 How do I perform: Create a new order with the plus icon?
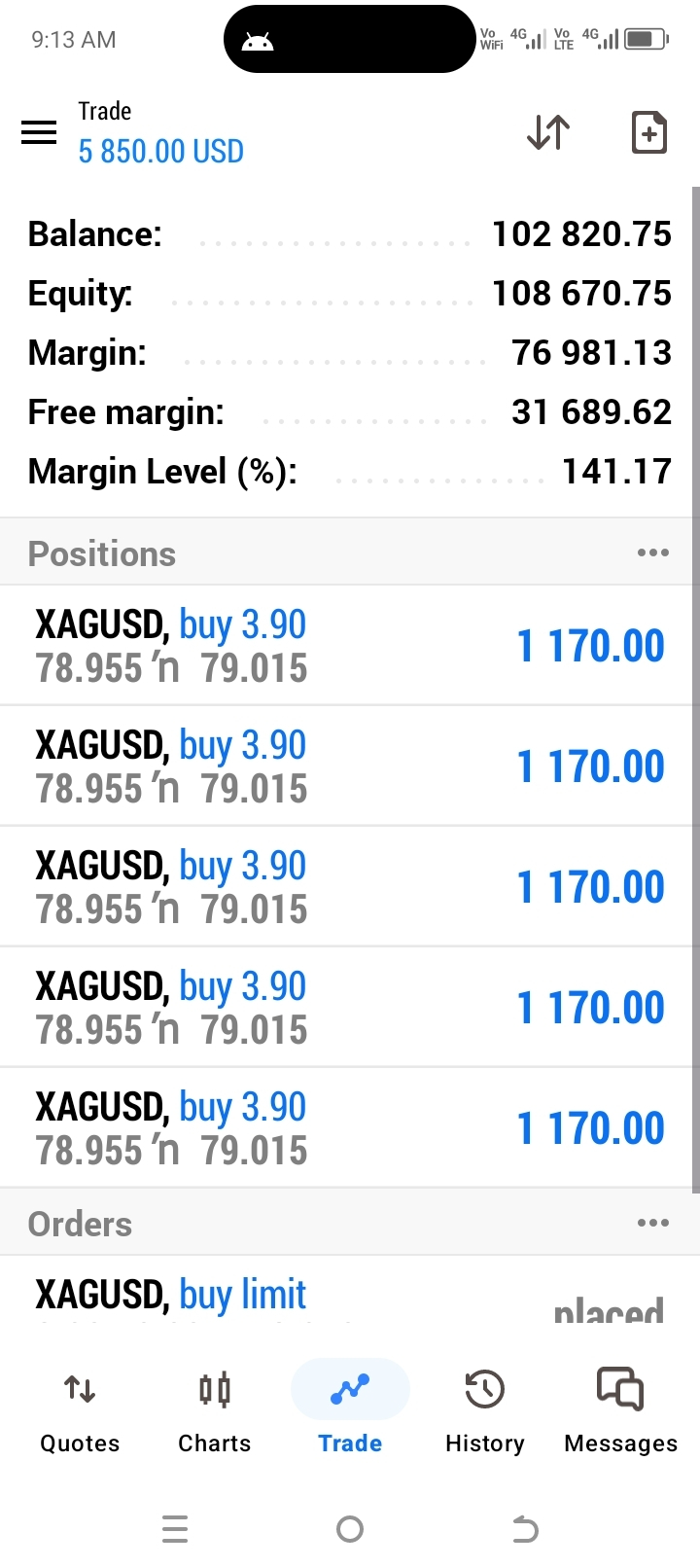point(648,132)
